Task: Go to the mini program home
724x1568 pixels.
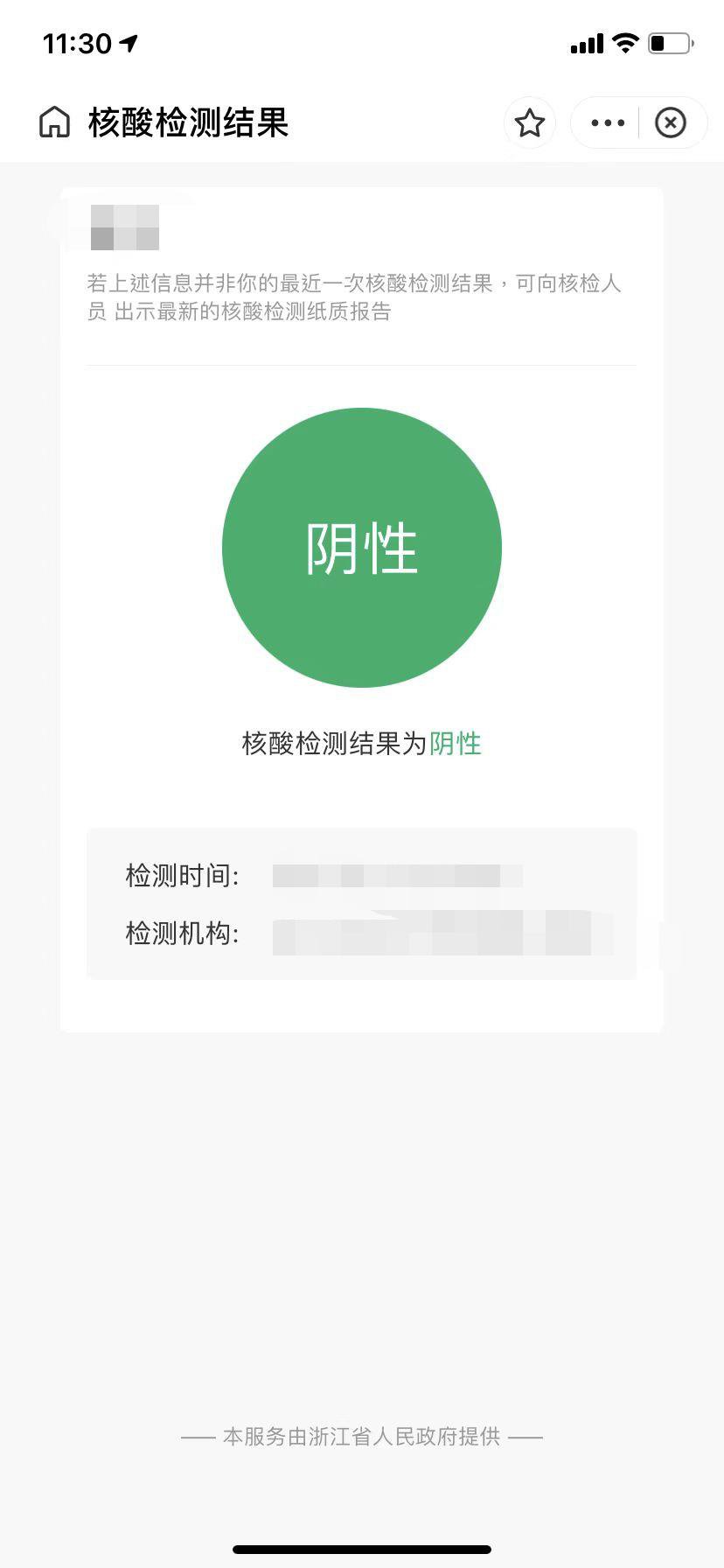Action: [x=54, y=122]
